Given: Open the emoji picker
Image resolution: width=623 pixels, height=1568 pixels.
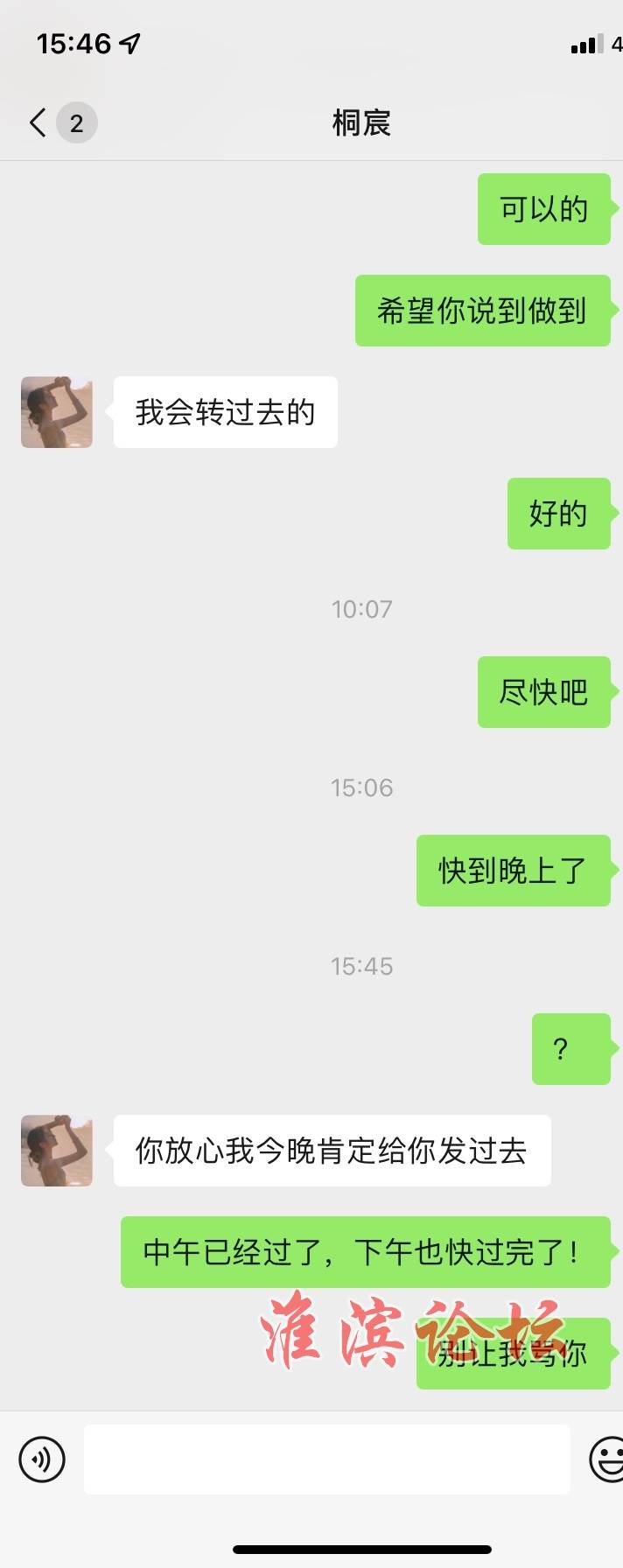Looking at the screenshot, I should (x=605, y=1459).
